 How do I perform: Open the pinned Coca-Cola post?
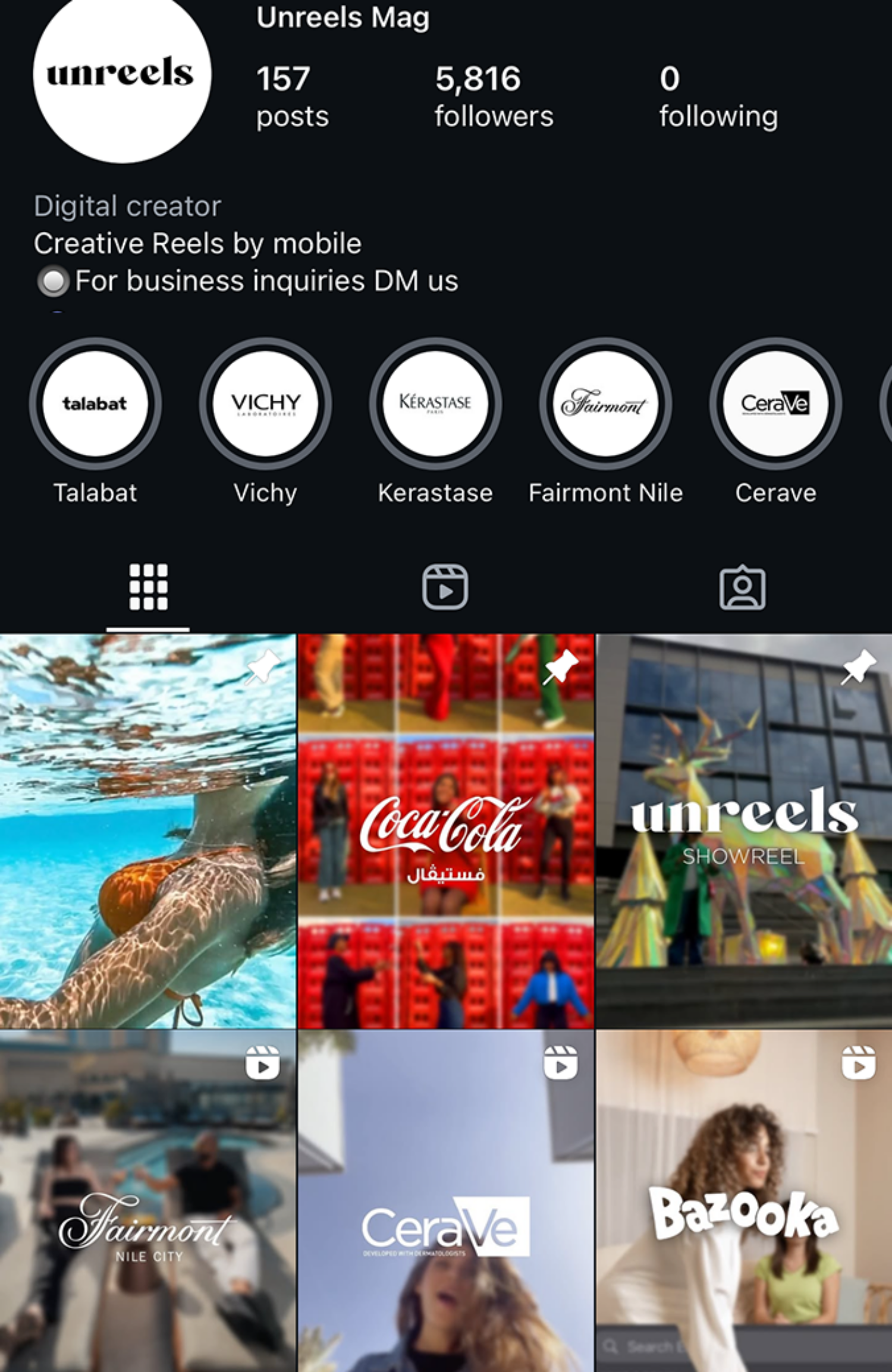(x=445, y=831)
